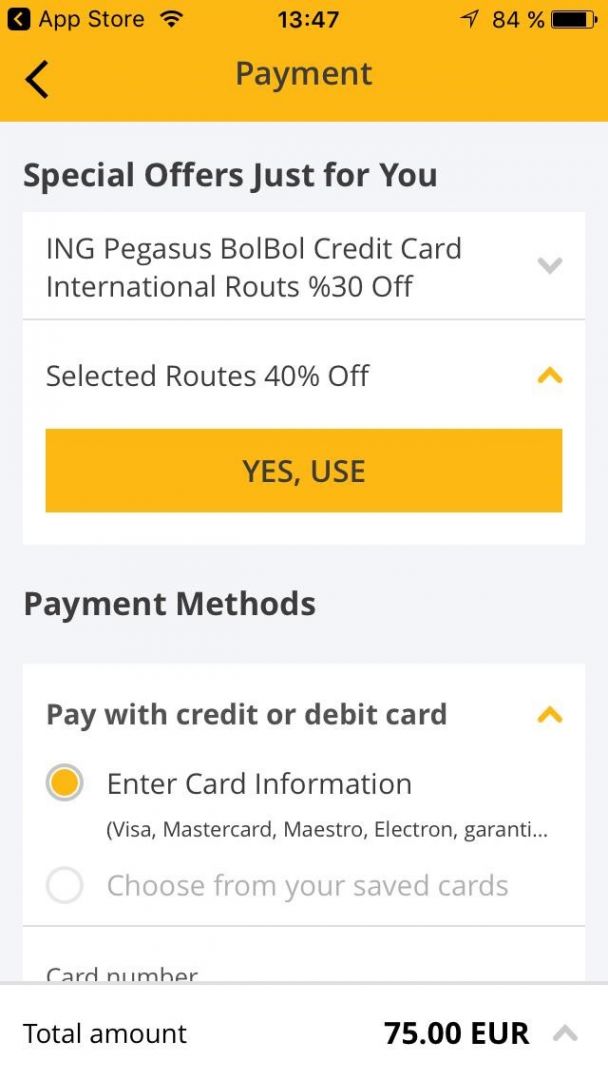
Task: Collapse Pay with credit or debit card
Action: tap(549, 715)
